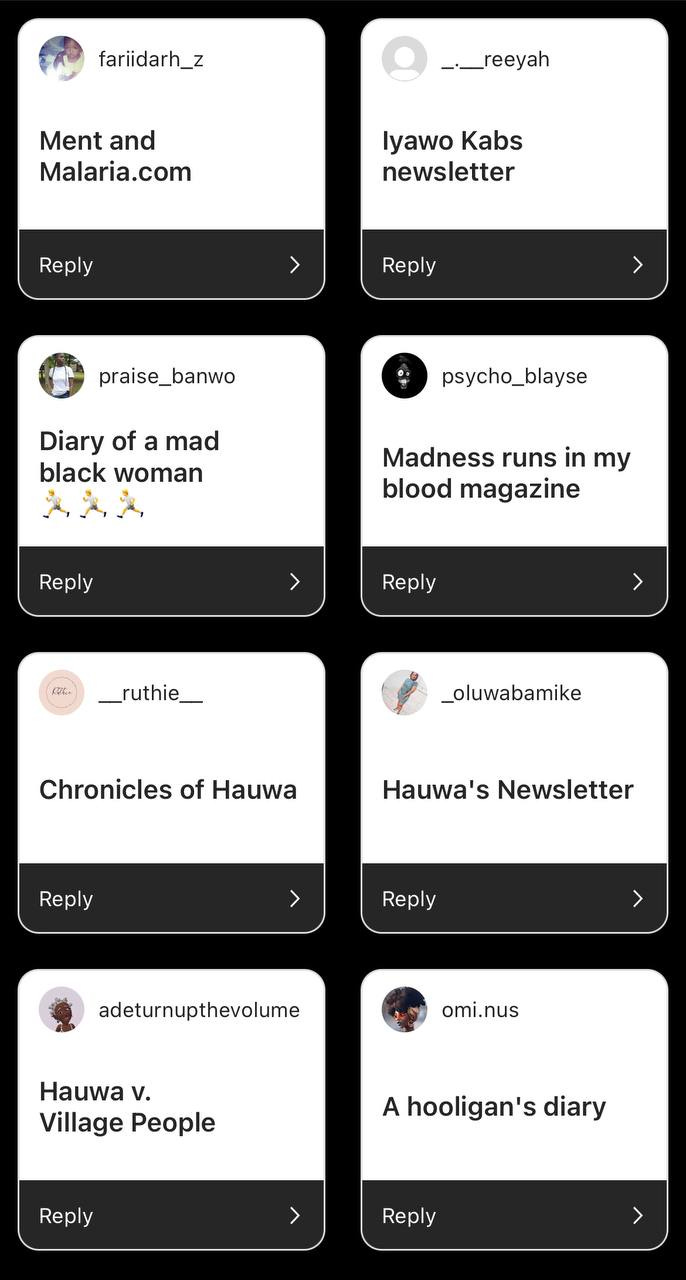Screen dimensions: 686x1280
Task: Open psycho_blayse's profile picture
Action: (405, 376)
